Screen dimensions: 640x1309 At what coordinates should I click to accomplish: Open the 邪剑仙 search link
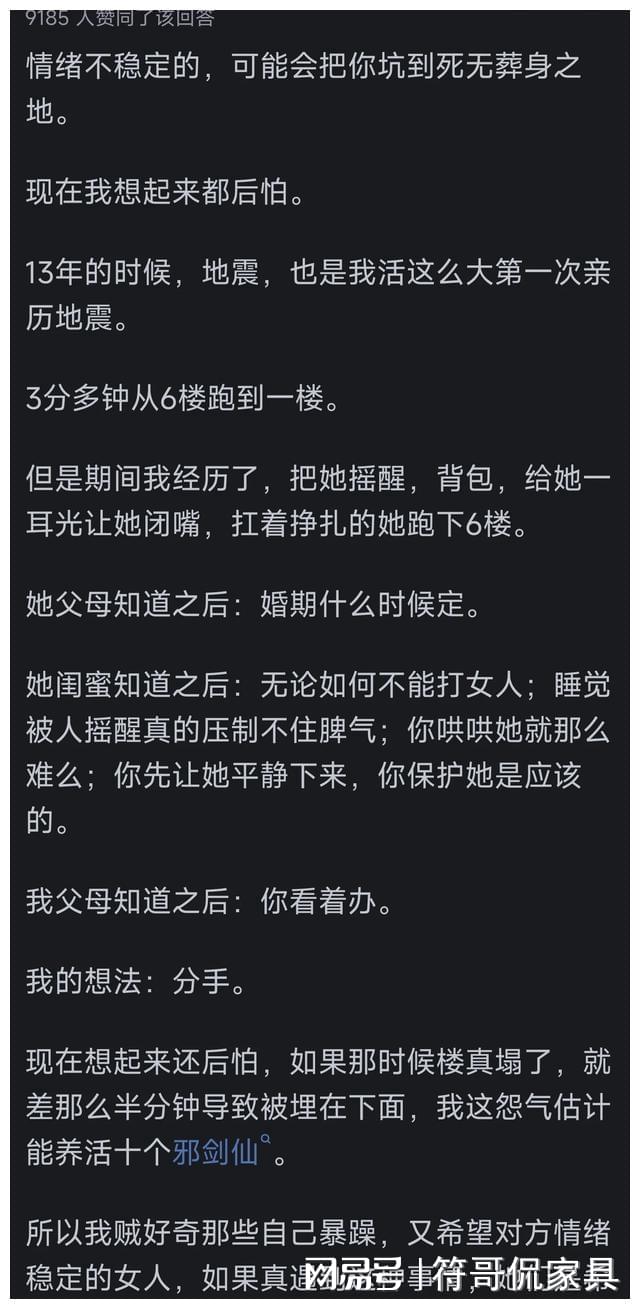(216, 1153)
